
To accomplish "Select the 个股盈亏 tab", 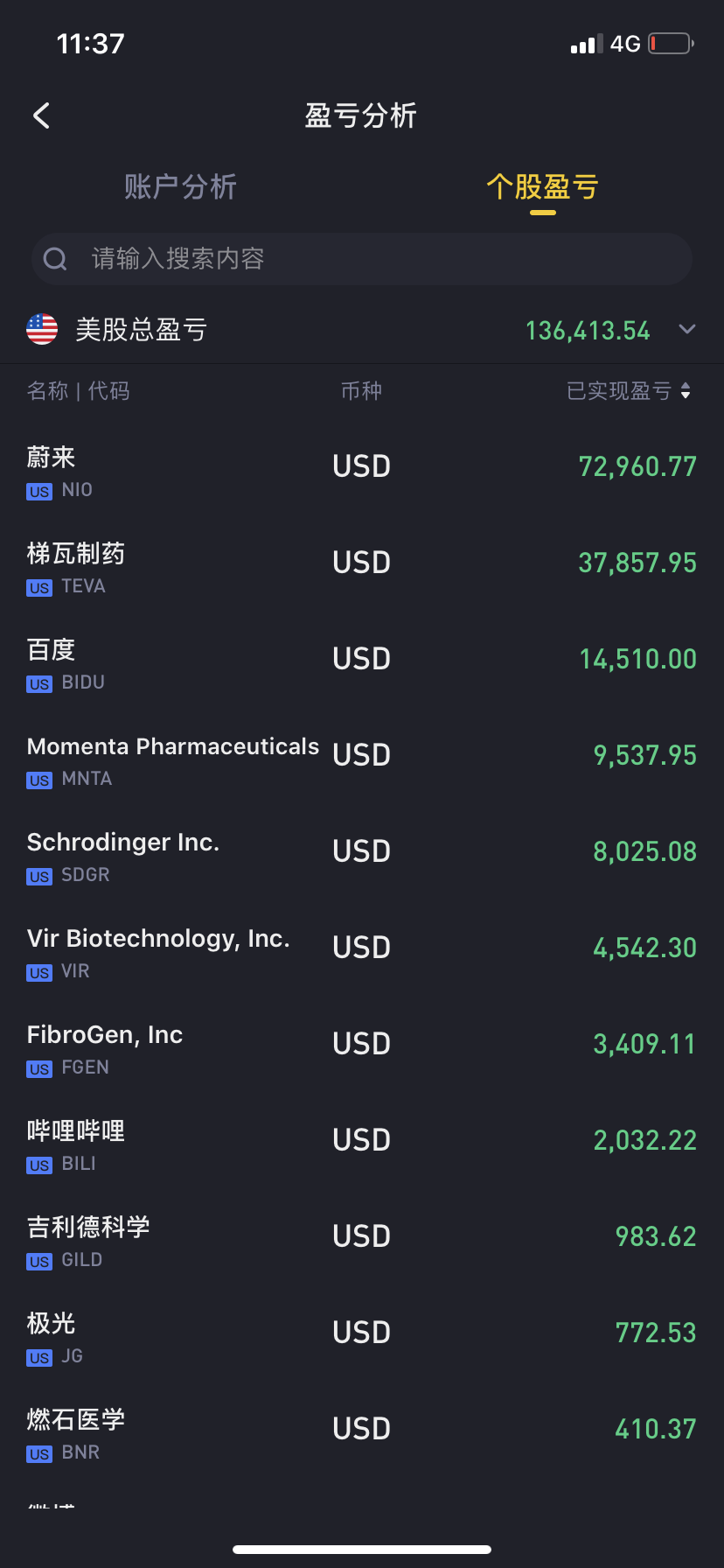I will [x=542, y=186].
